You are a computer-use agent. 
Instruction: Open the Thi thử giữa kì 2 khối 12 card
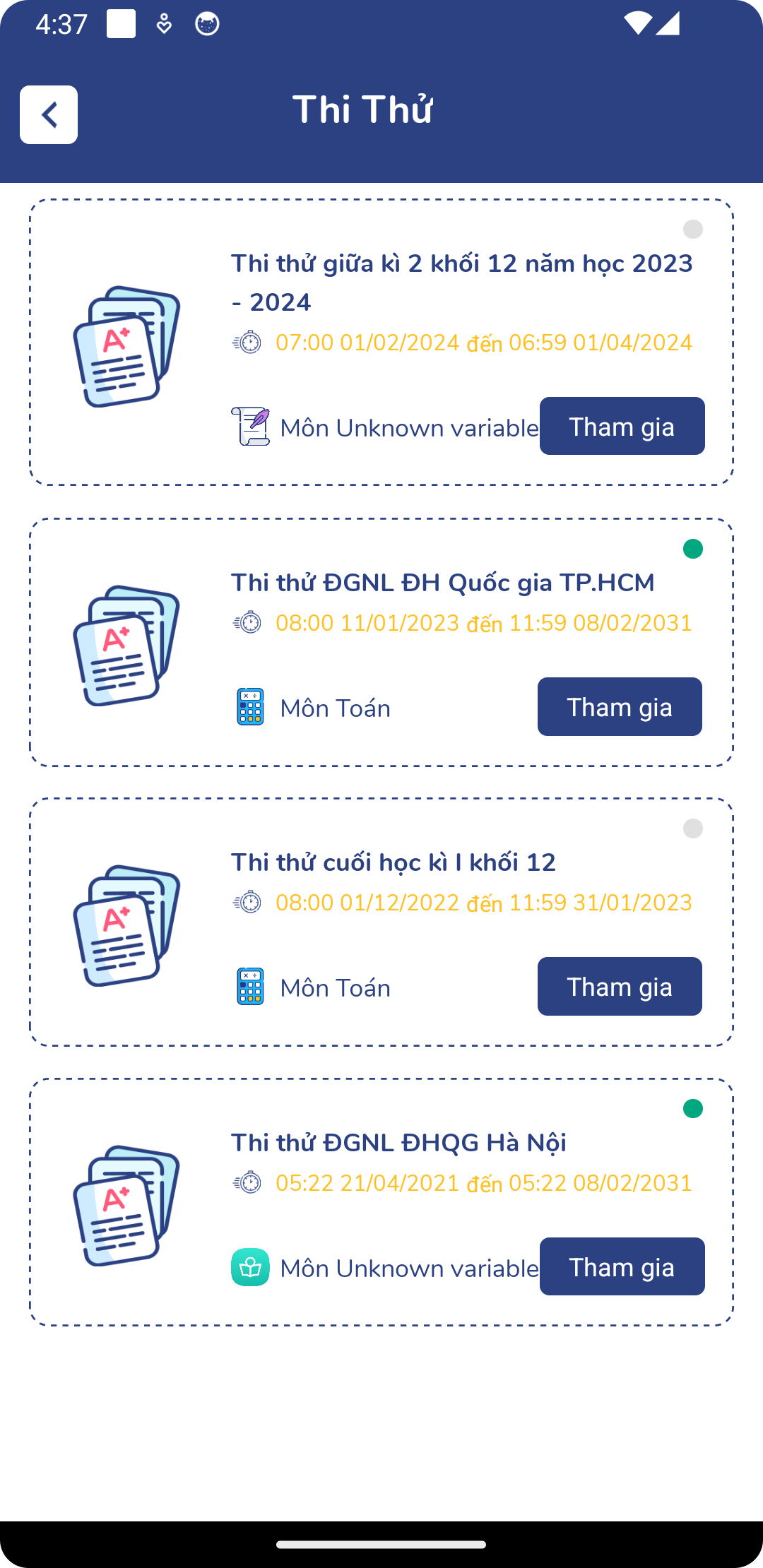pos(381,342)
